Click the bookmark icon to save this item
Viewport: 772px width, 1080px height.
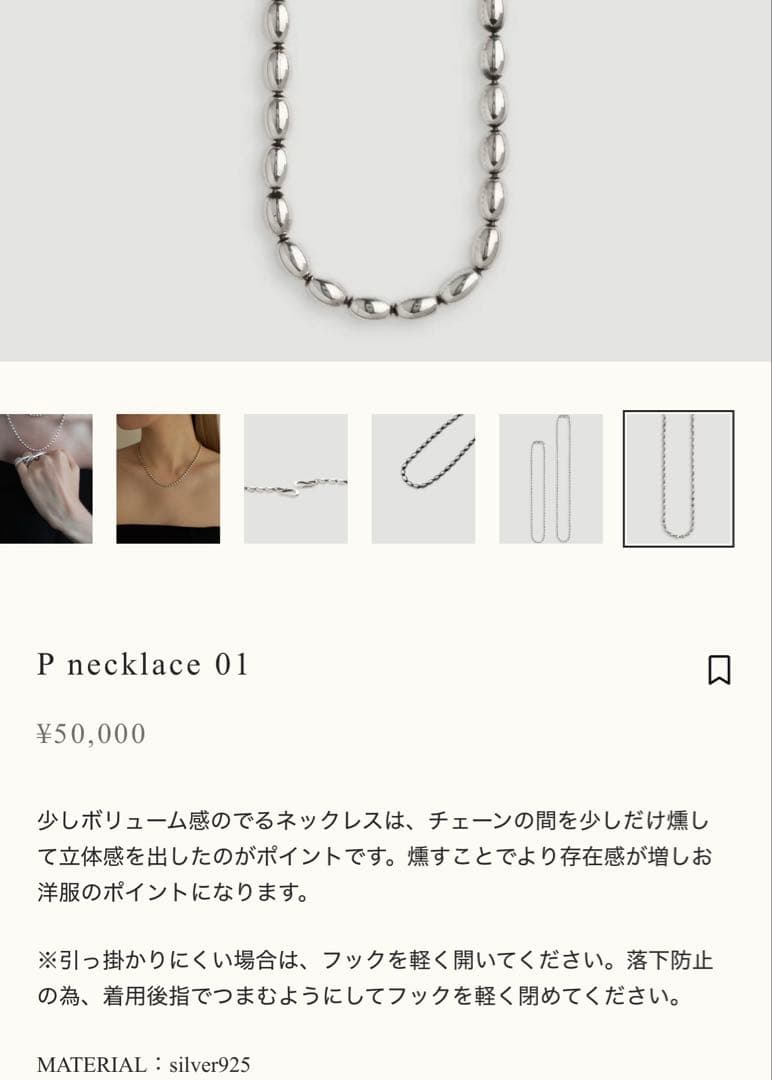718,672
